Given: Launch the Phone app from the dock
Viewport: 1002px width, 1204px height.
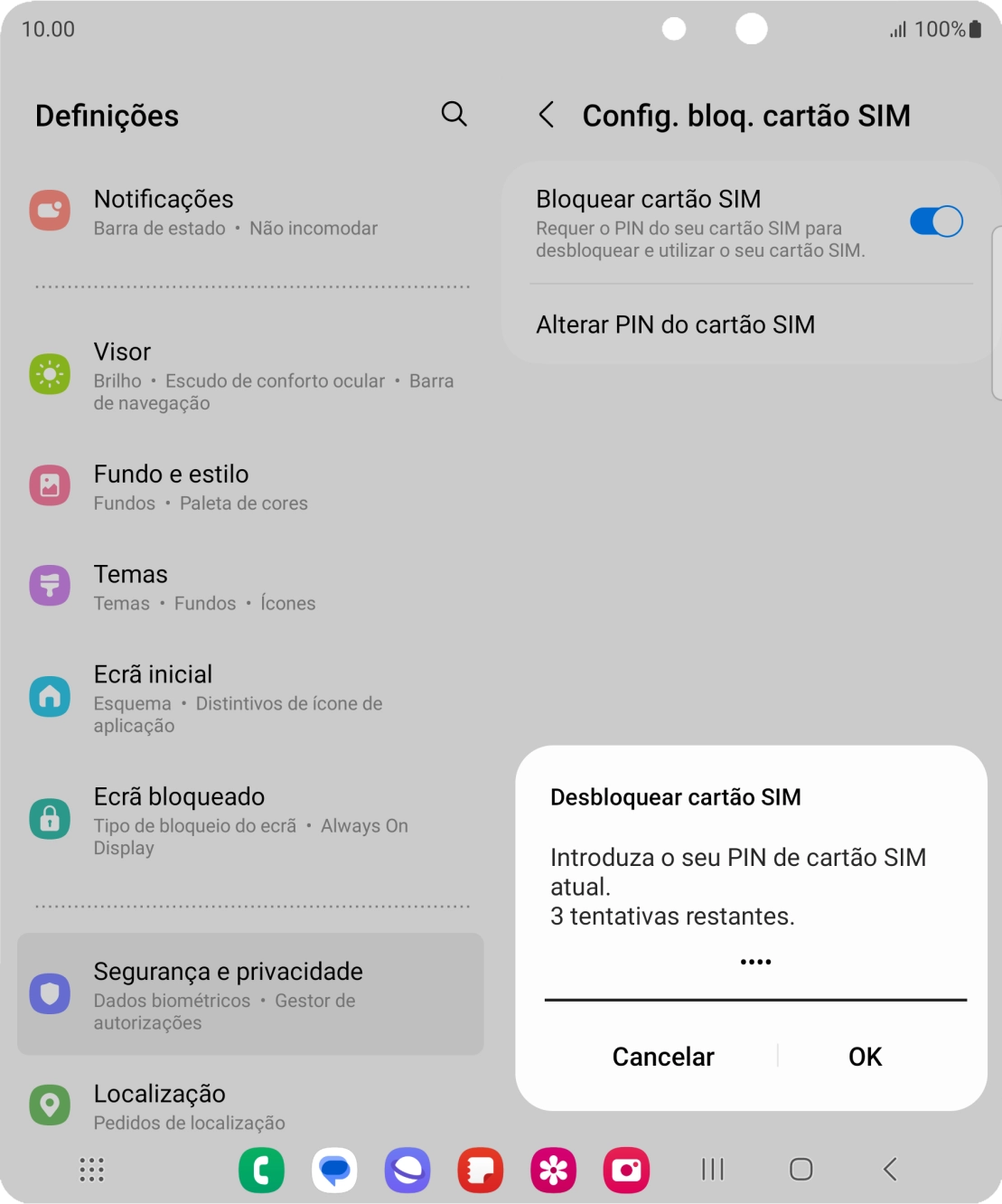Looking at the screenshot, I should pos(262,1170).
